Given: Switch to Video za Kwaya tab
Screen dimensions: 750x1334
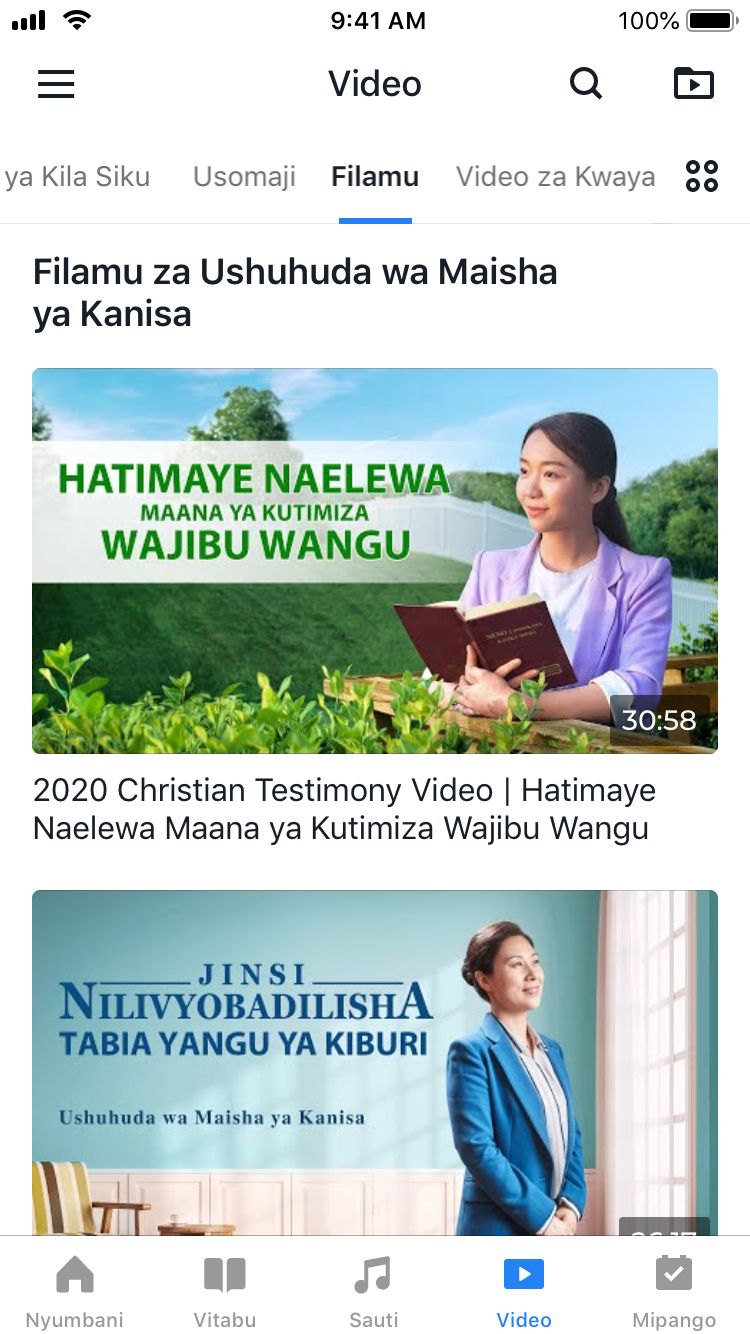Looking at the screenshot, I should click(x=556, y=177).
